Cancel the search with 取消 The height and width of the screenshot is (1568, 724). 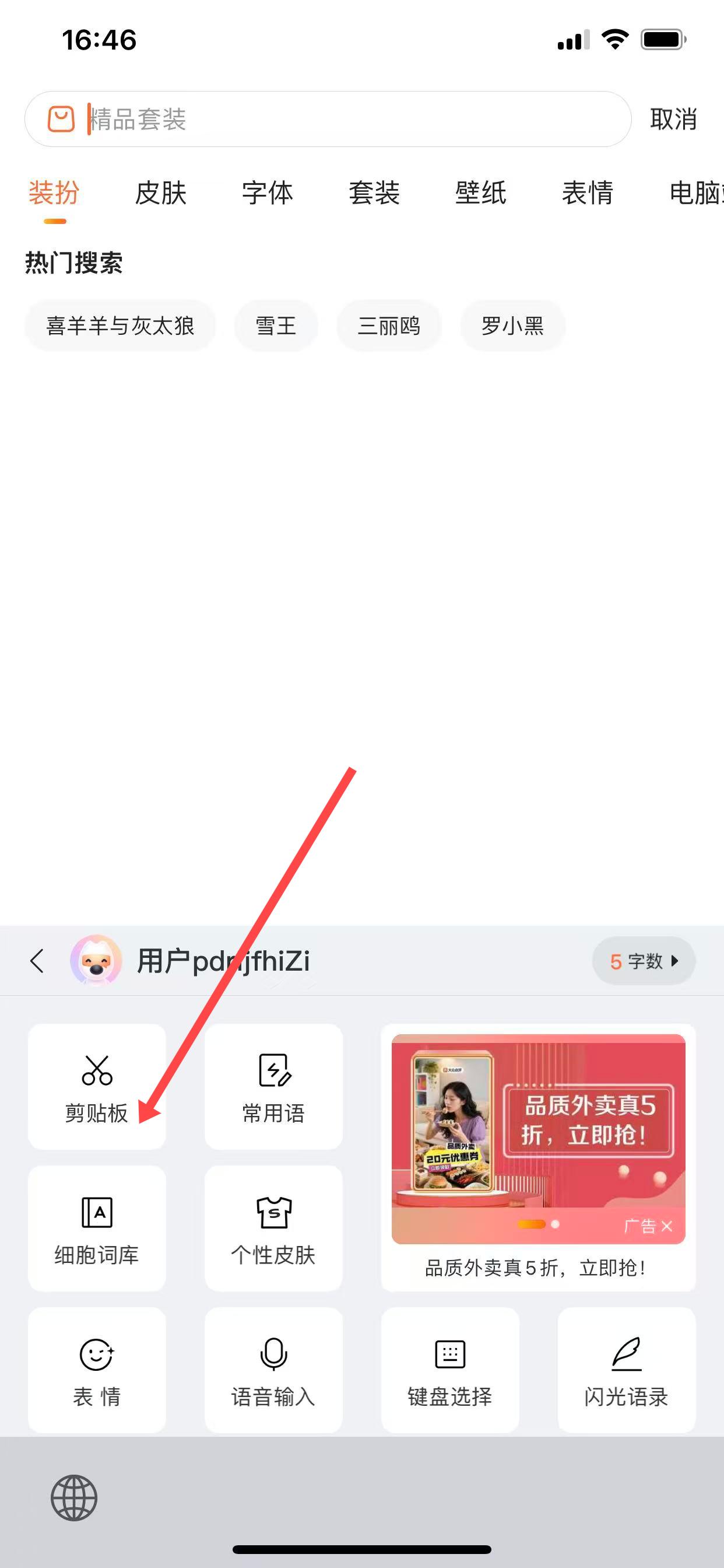point(673,120)
